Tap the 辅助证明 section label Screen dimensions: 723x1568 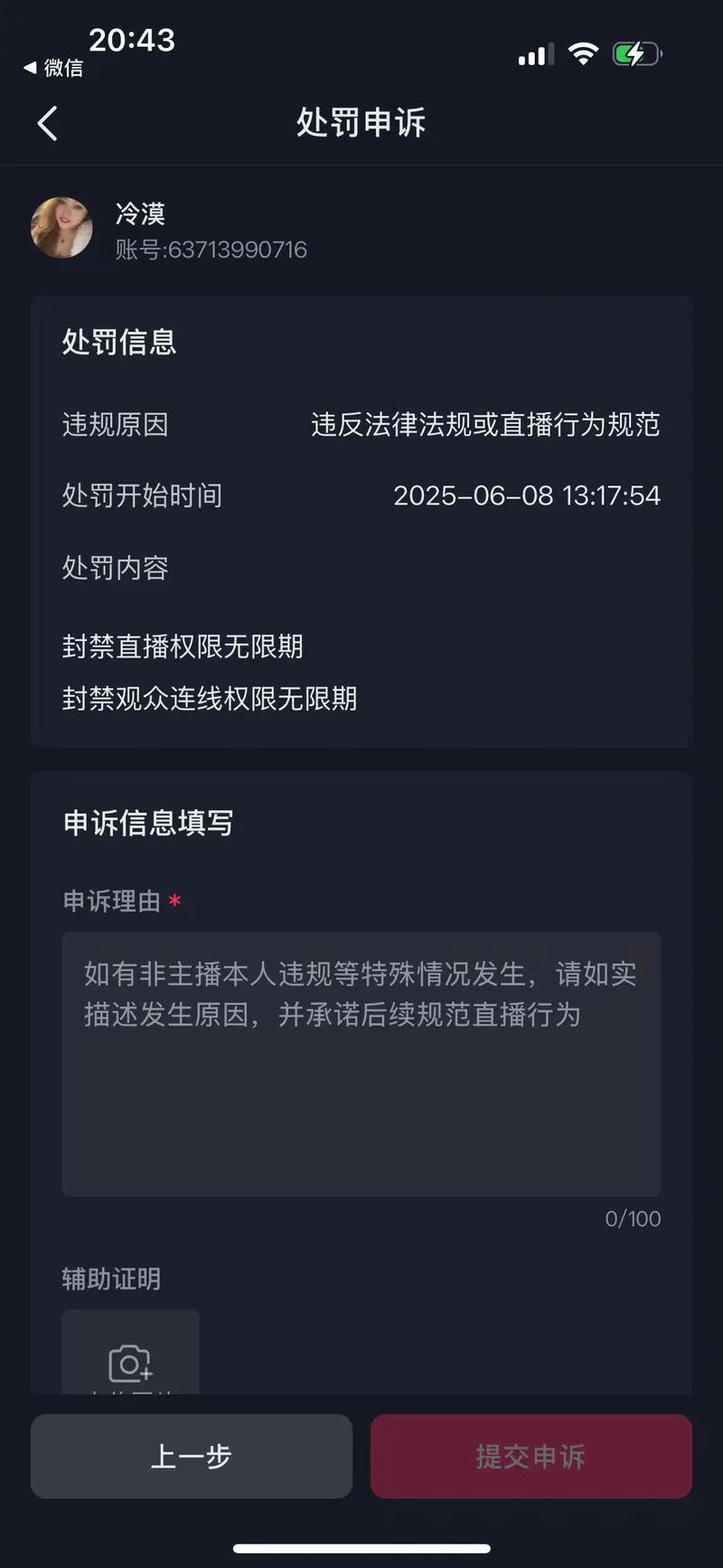[x=110, y=1279]
